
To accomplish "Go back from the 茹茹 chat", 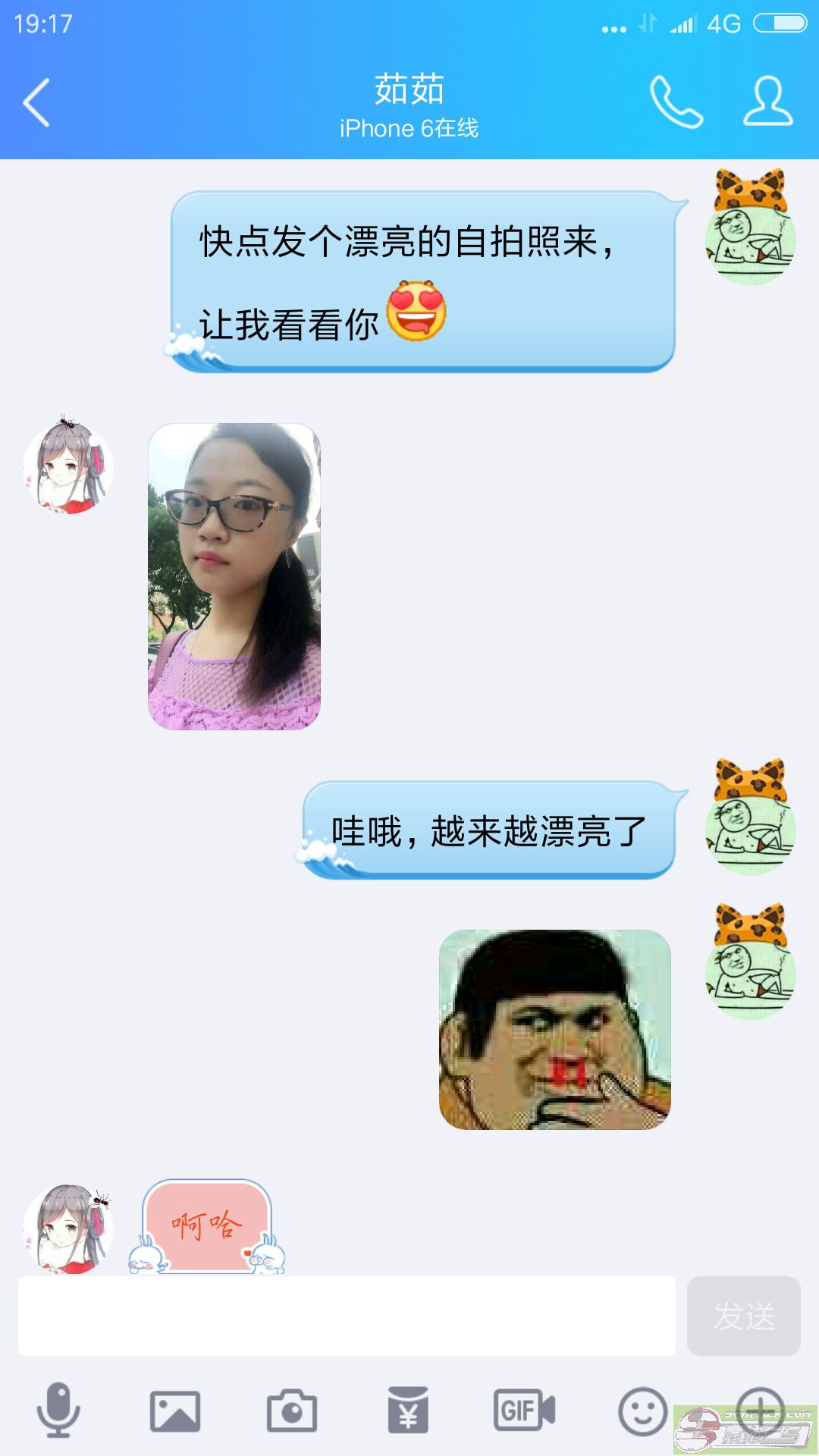I will pyautogui.click(x=36, y=102).
